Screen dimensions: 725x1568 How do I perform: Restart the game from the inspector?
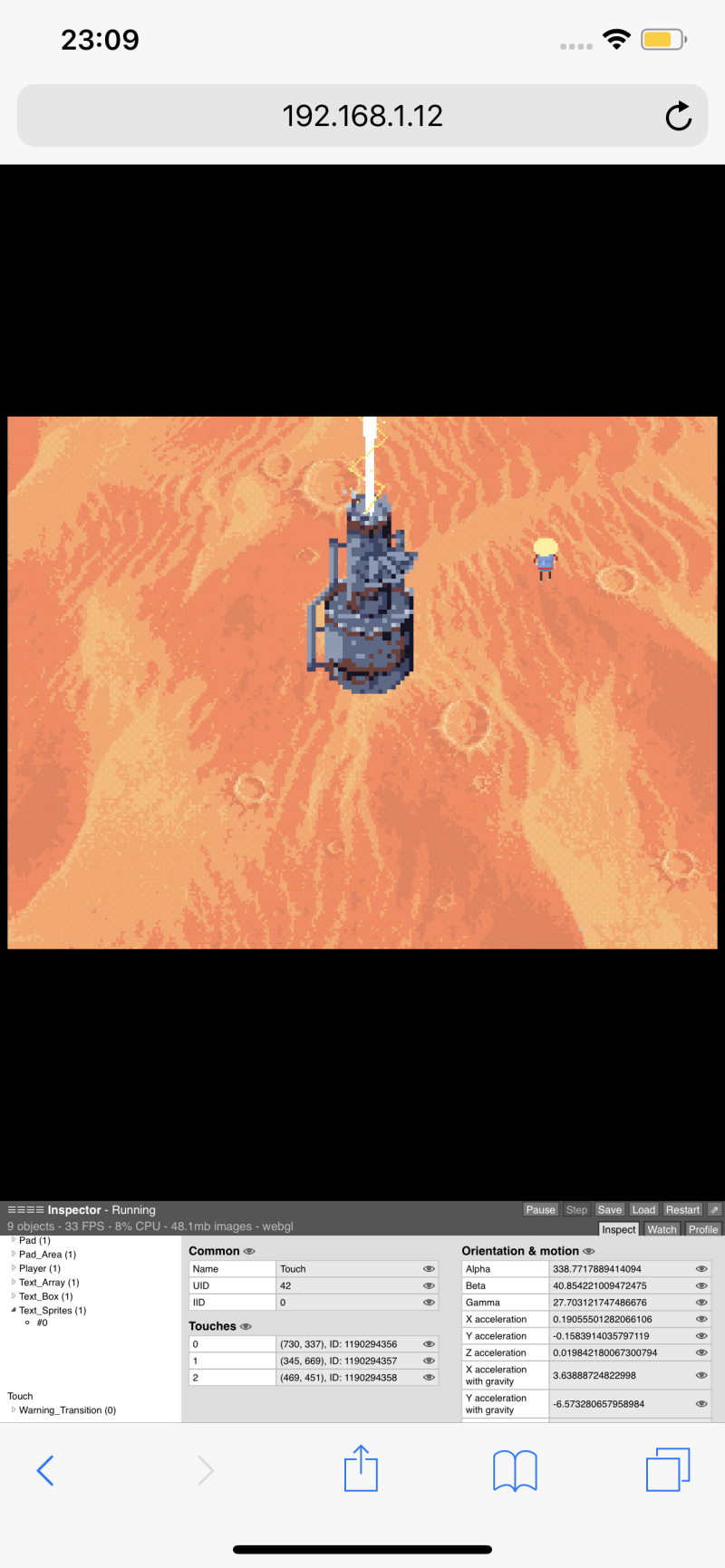coord(682,1209)
